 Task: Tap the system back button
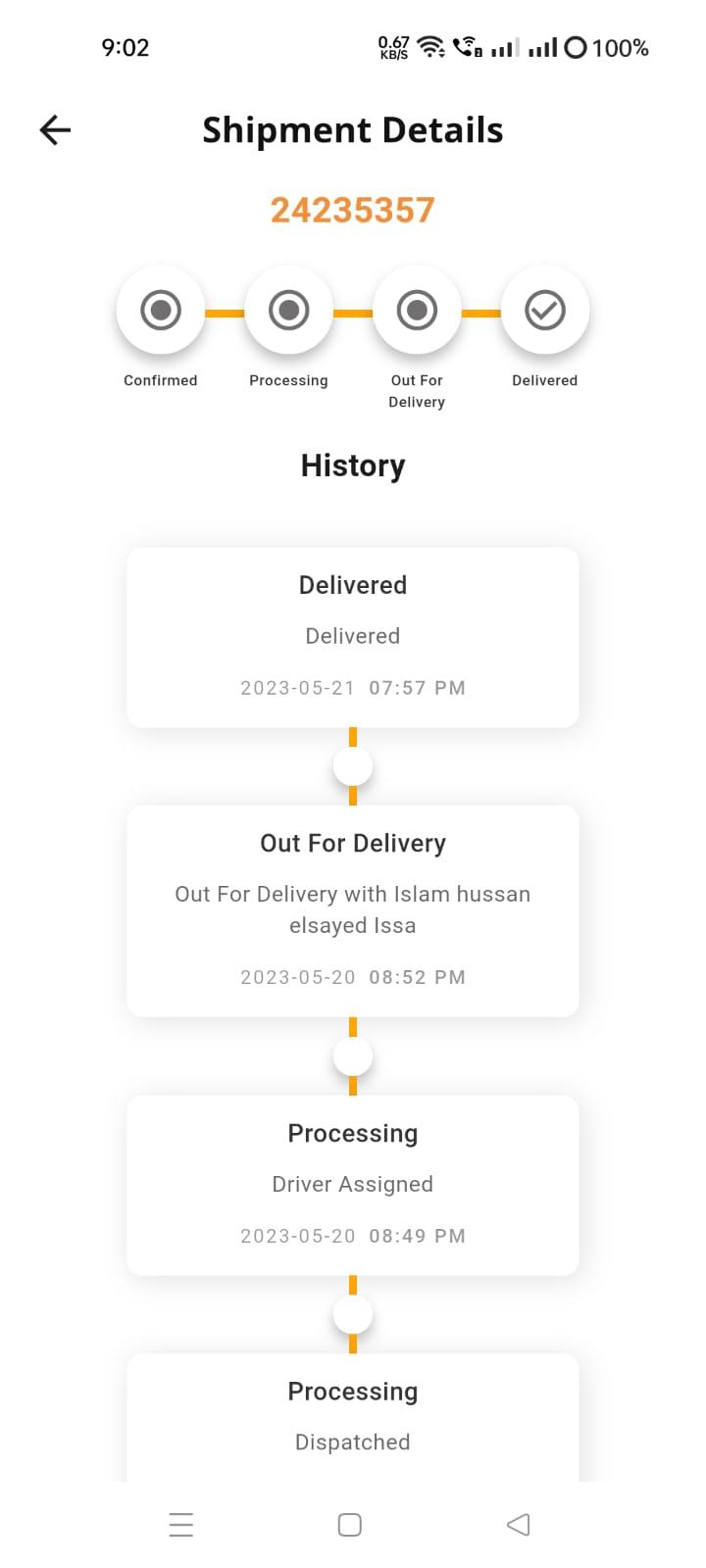point(518,1524)
